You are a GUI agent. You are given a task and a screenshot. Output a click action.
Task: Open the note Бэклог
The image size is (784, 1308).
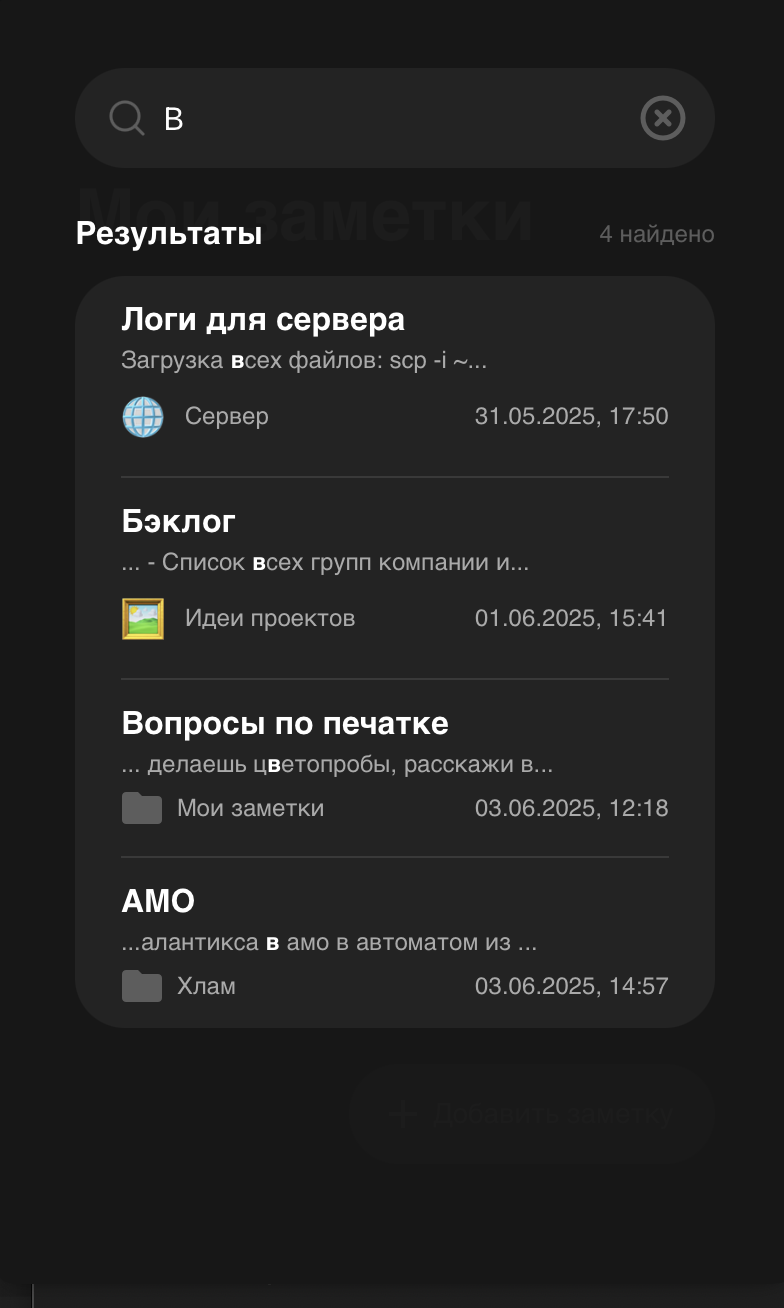pos(179,521)
